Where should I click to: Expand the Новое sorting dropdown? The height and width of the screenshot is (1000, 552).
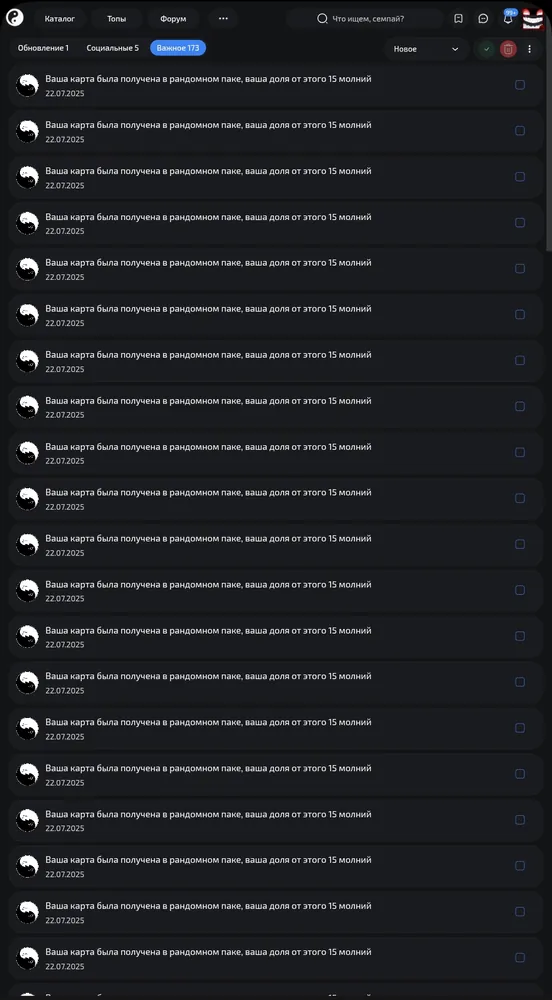(x=426, y=48)
